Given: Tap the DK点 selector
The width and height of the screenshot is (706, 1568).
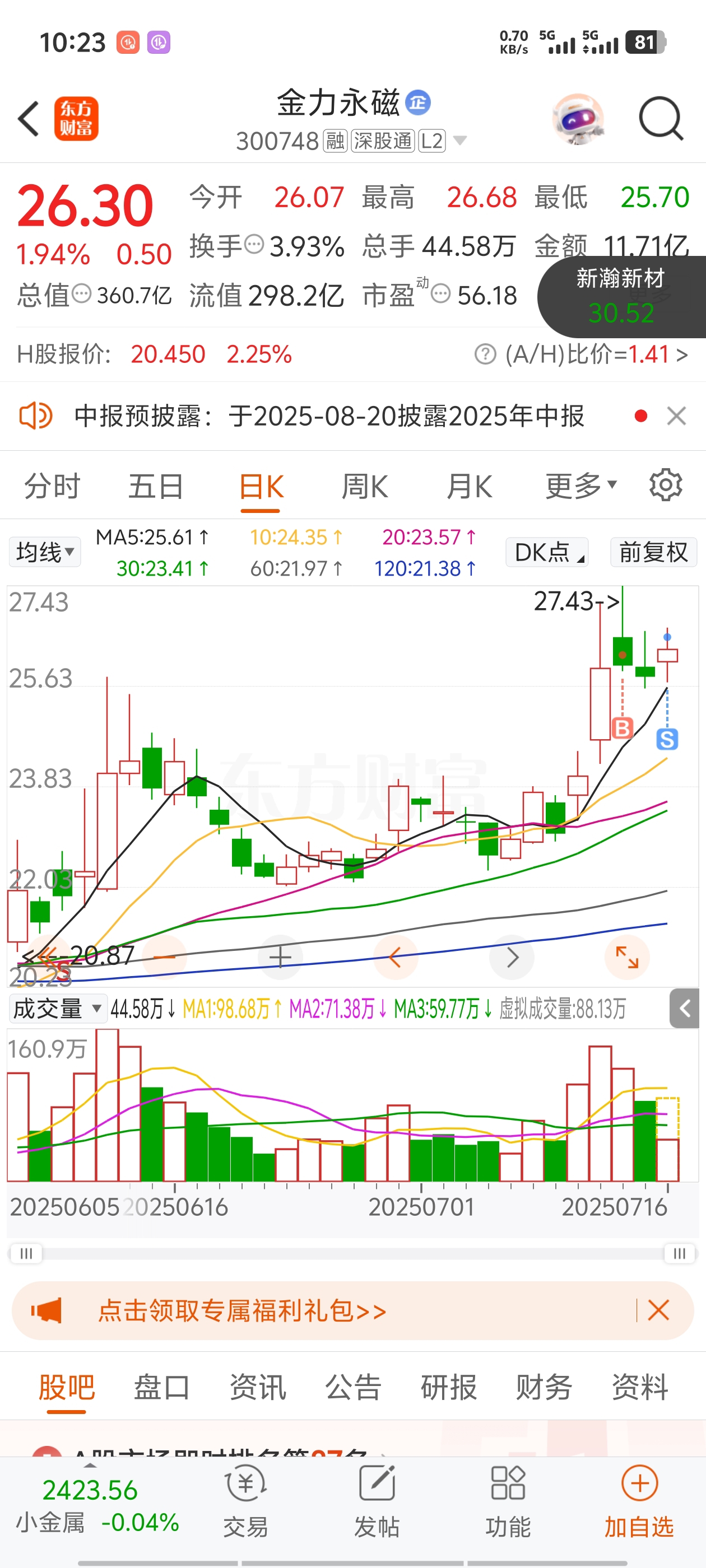Looking at the screenshot, I should coord(547,552).
